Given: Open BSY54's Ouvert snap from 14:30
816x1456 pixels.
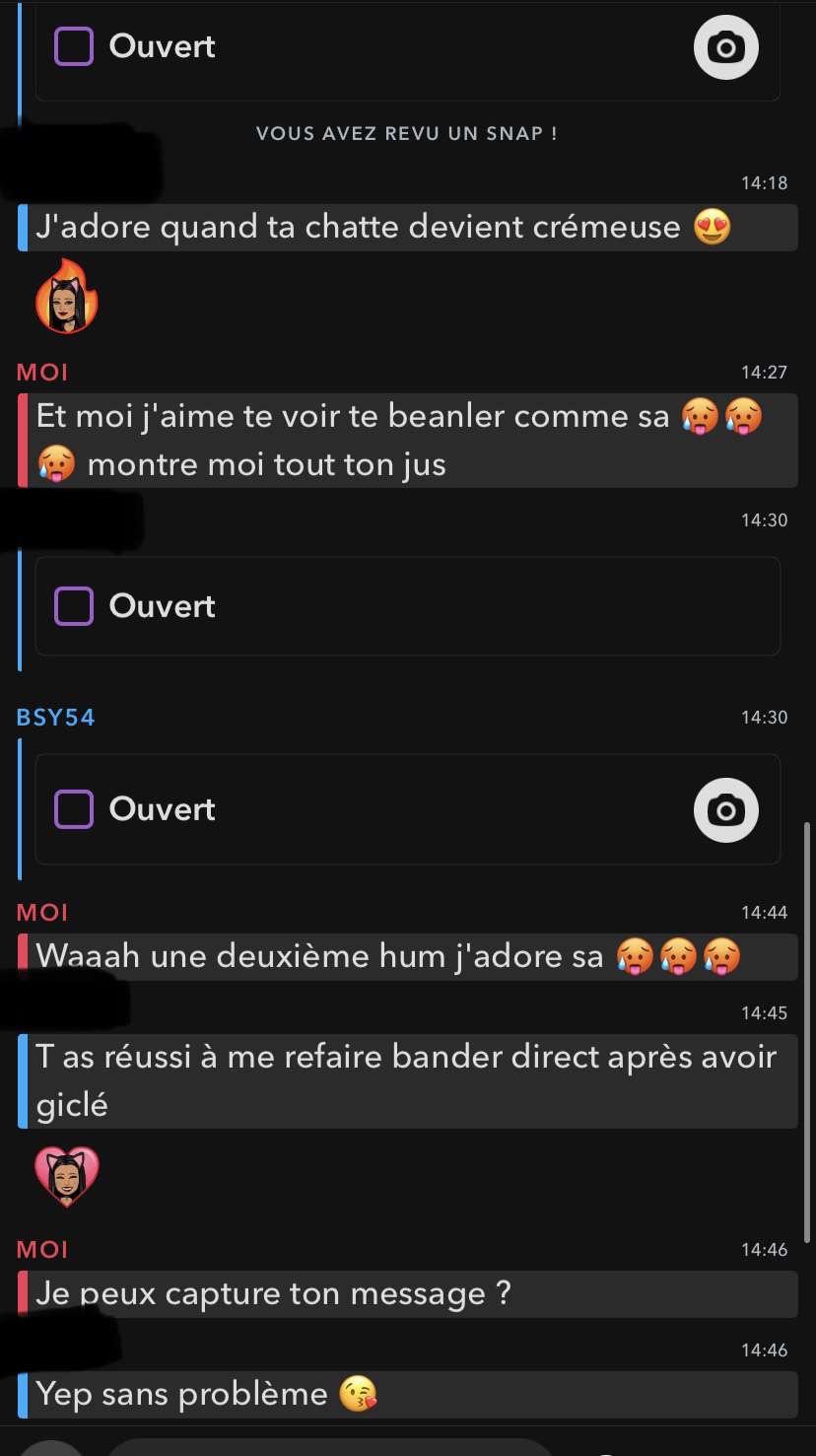Looking at the screenshot, I should [408, 809].
